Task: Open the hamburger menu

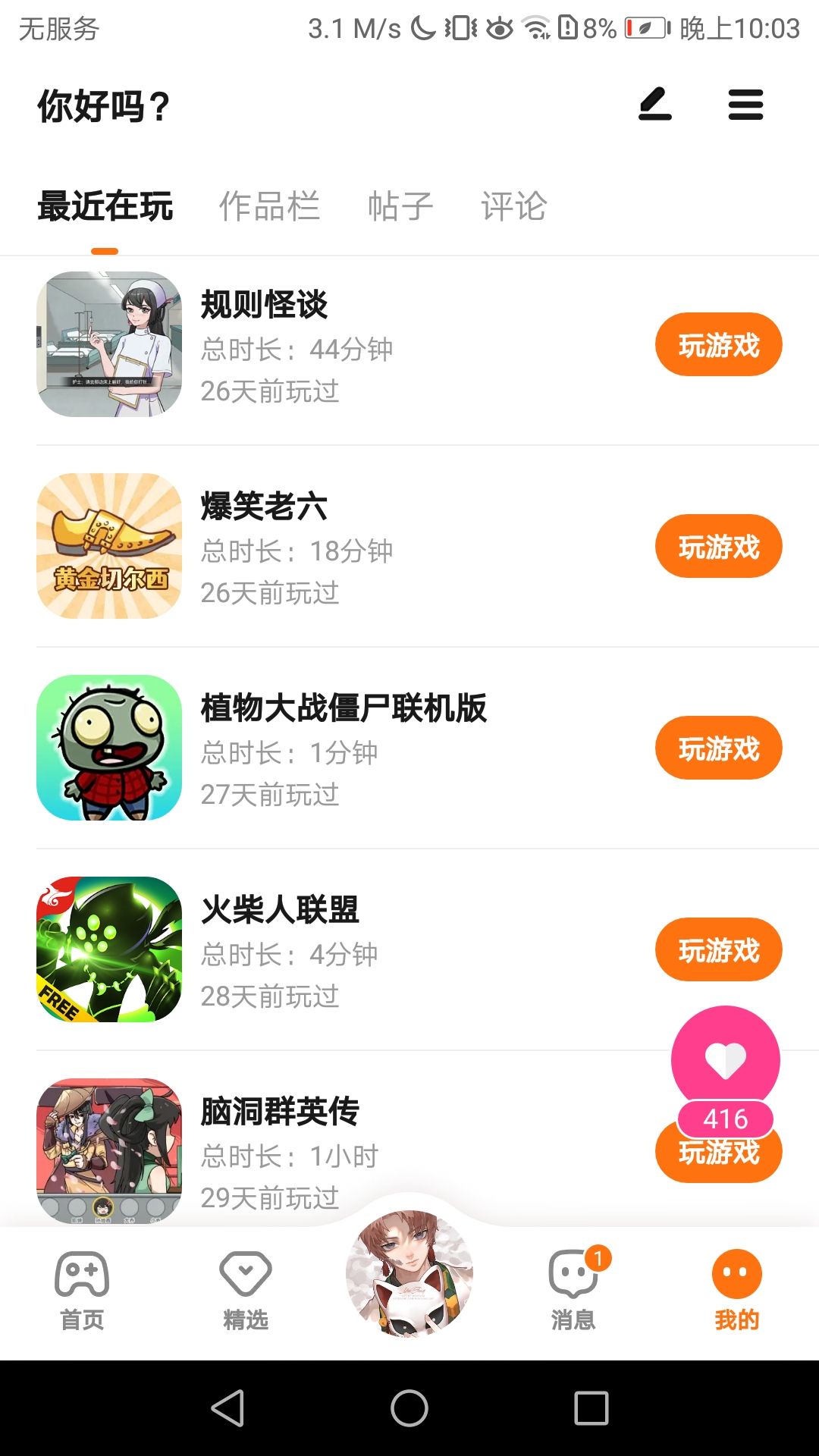Action: pos(745,105)
